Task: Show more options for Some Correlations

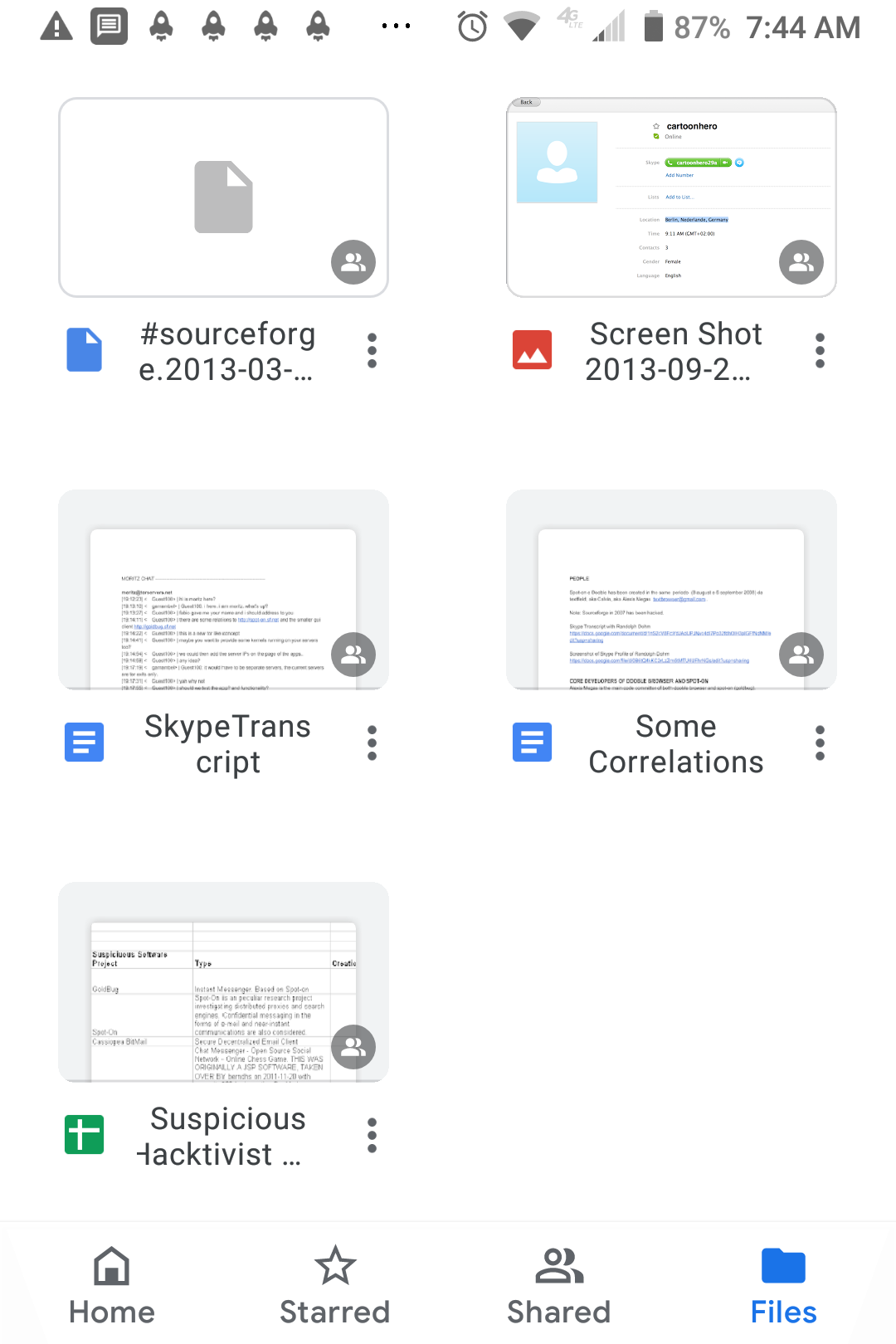Action: point(820,743)
